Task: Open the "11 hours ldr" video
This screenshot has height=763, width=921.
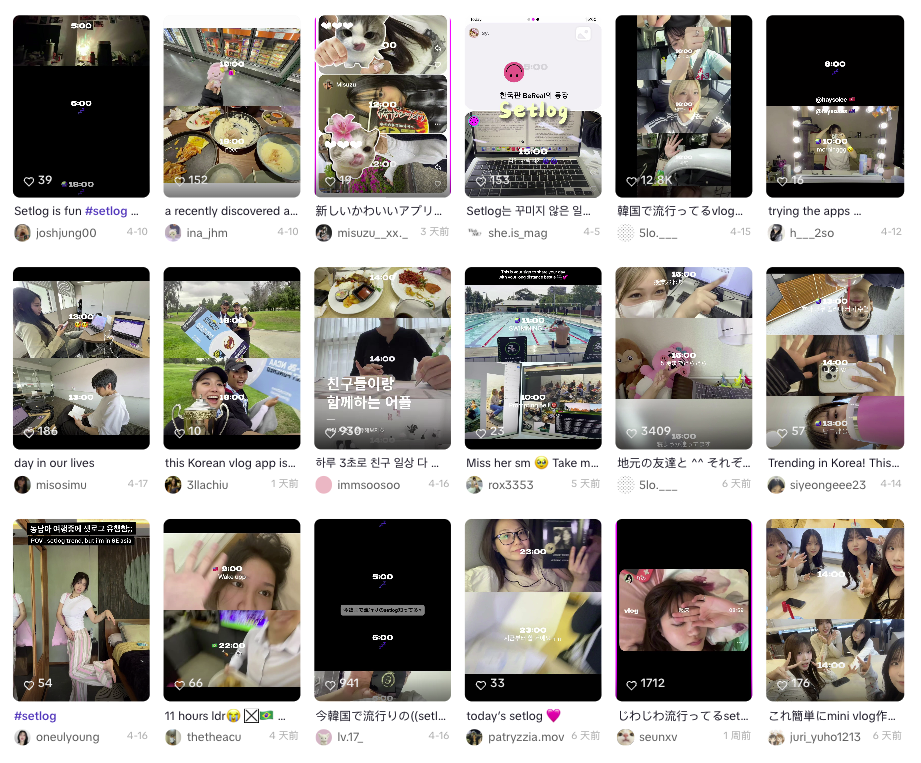Action: pyautogui.click(x=231, y=610)
